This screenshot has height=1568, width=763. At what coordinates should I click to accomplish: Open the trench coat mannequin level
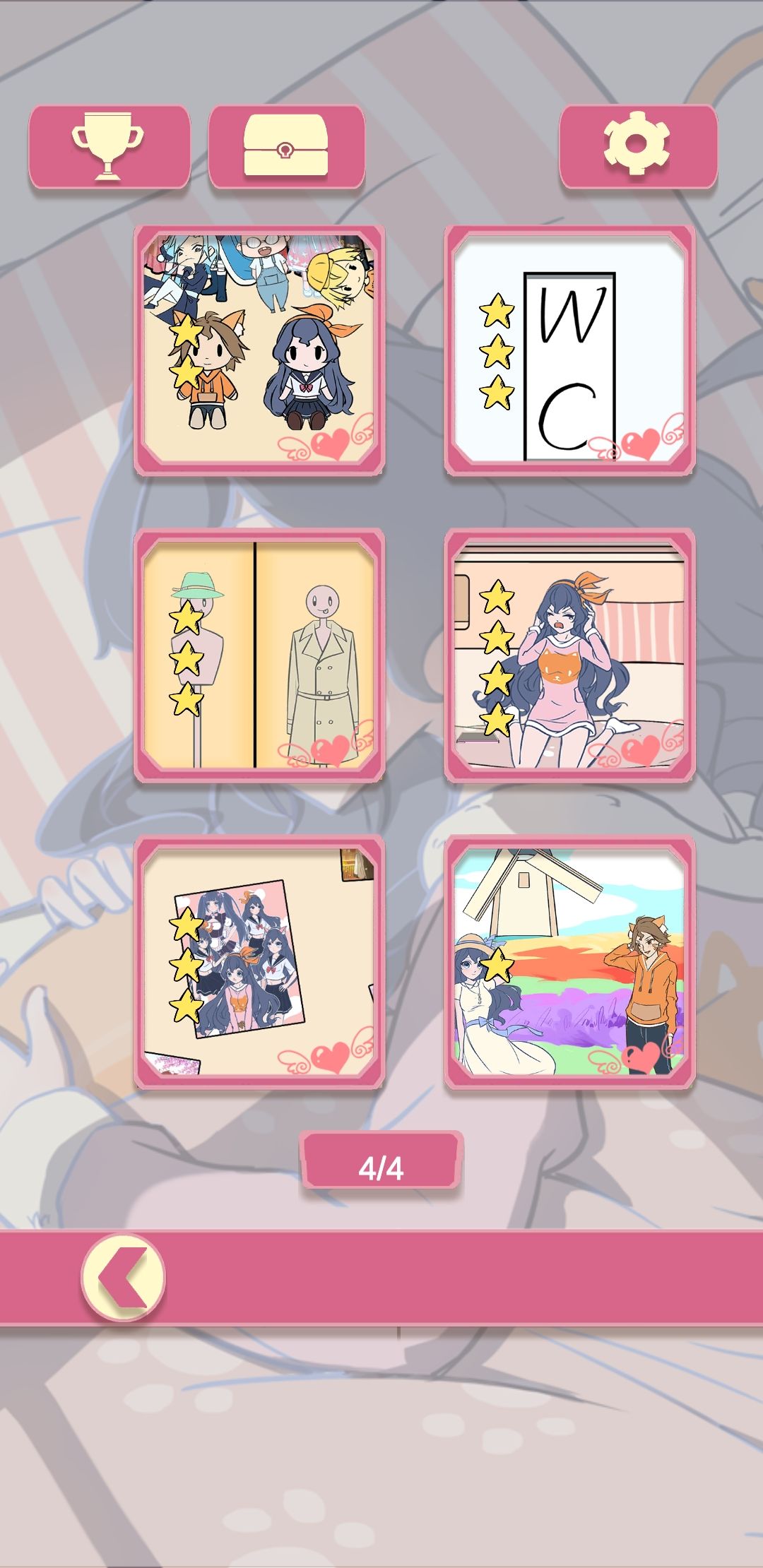pos(259,655)
